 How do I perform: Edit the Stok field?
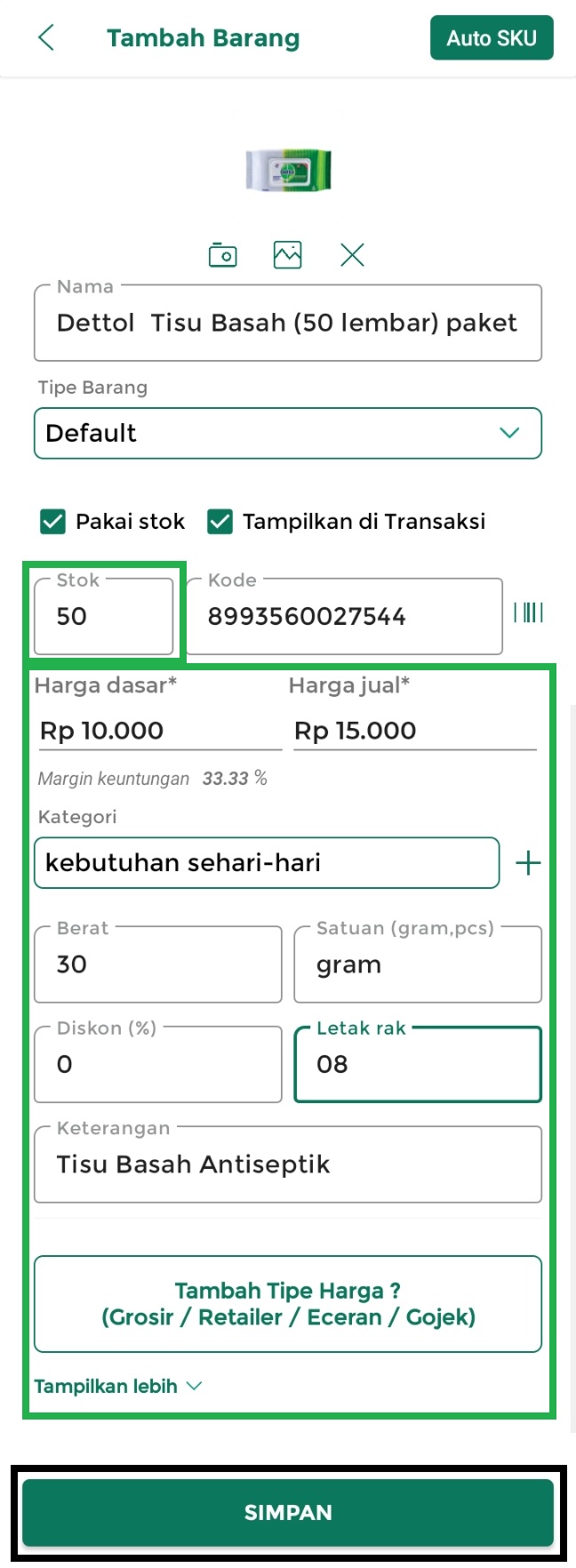pos(103,617)
